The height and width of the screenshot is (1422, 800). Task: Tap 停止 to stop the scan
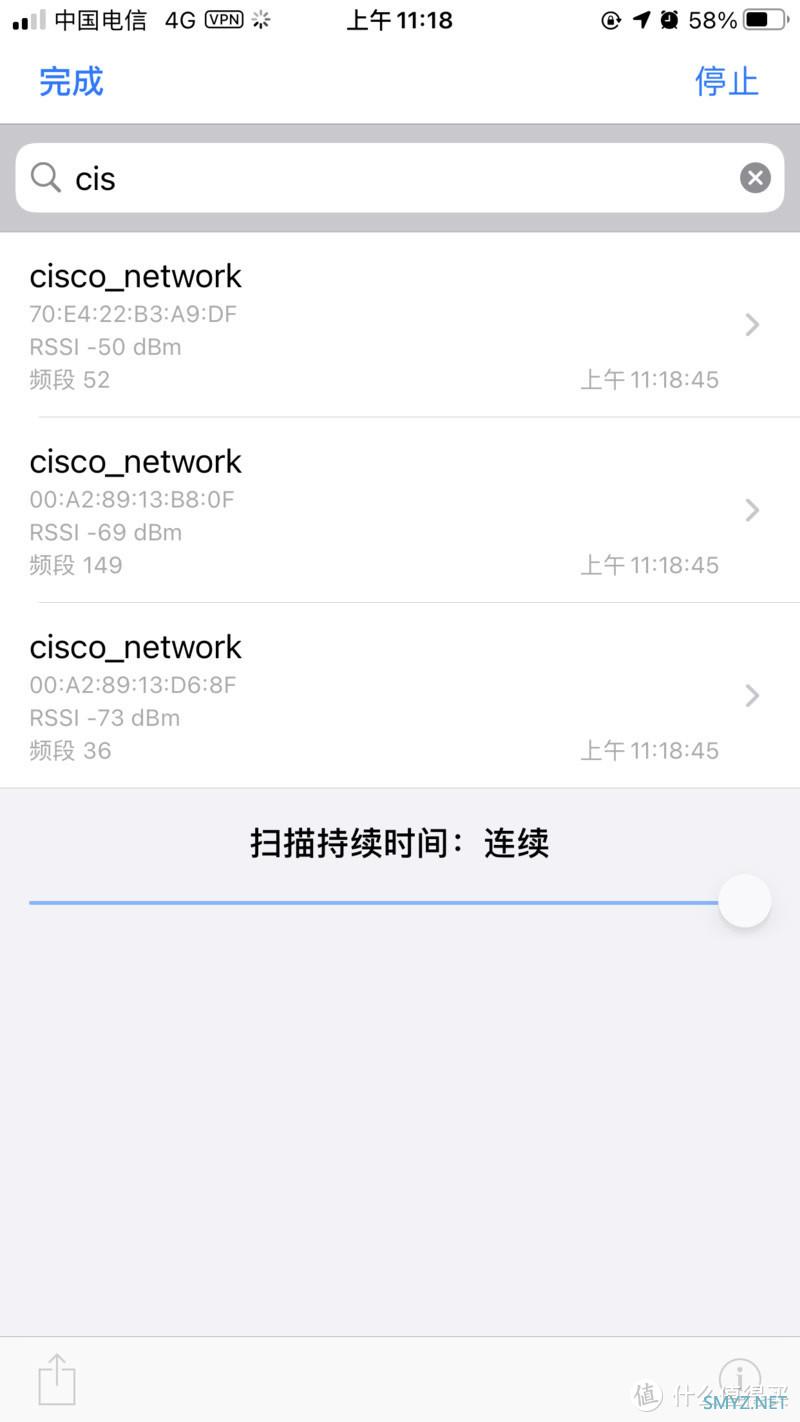(x=727, y=82)
